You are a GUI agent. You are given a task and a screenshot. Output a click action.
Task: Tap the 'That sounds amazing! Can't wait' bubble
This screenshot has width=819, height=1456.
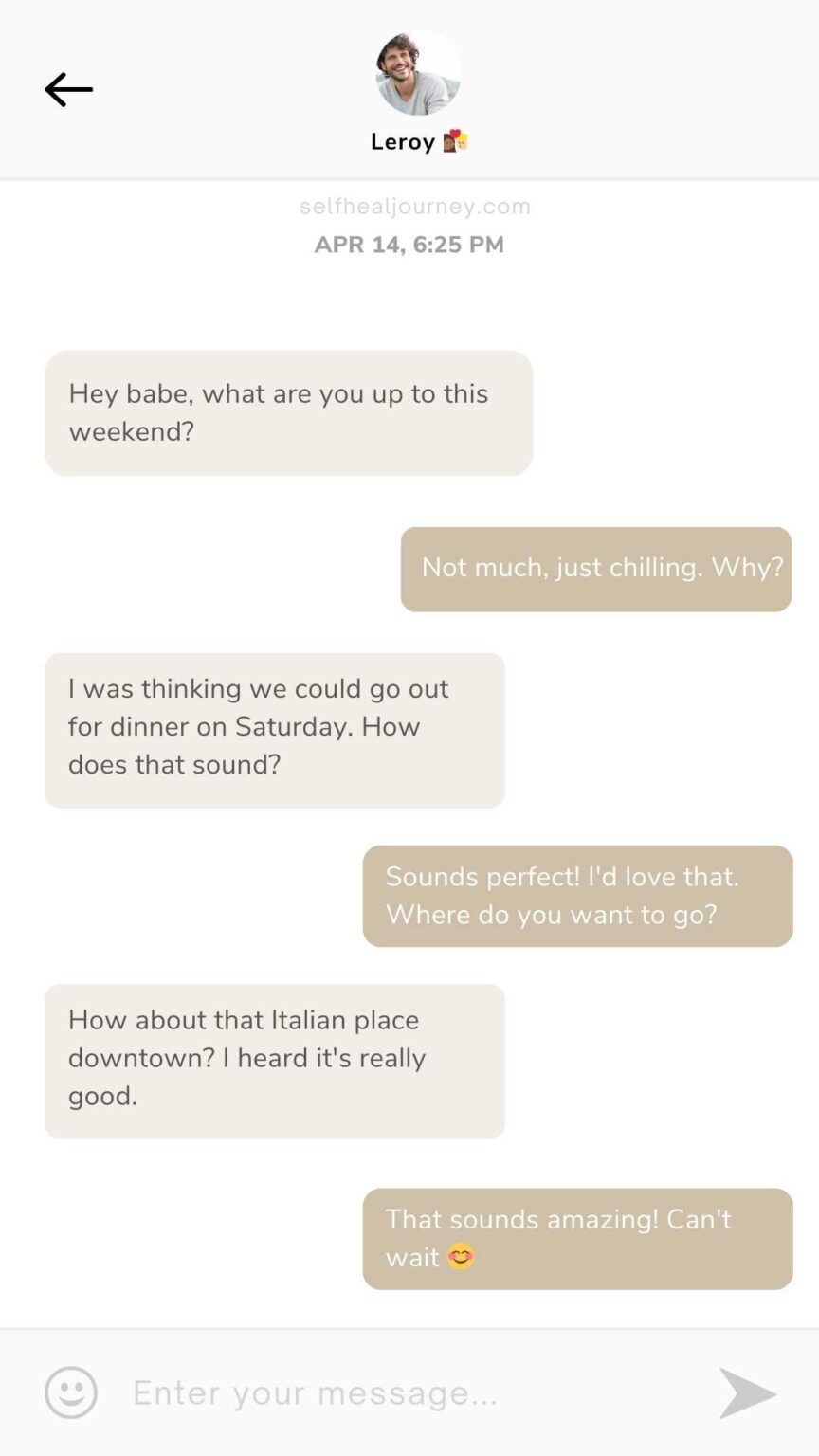576,1239
